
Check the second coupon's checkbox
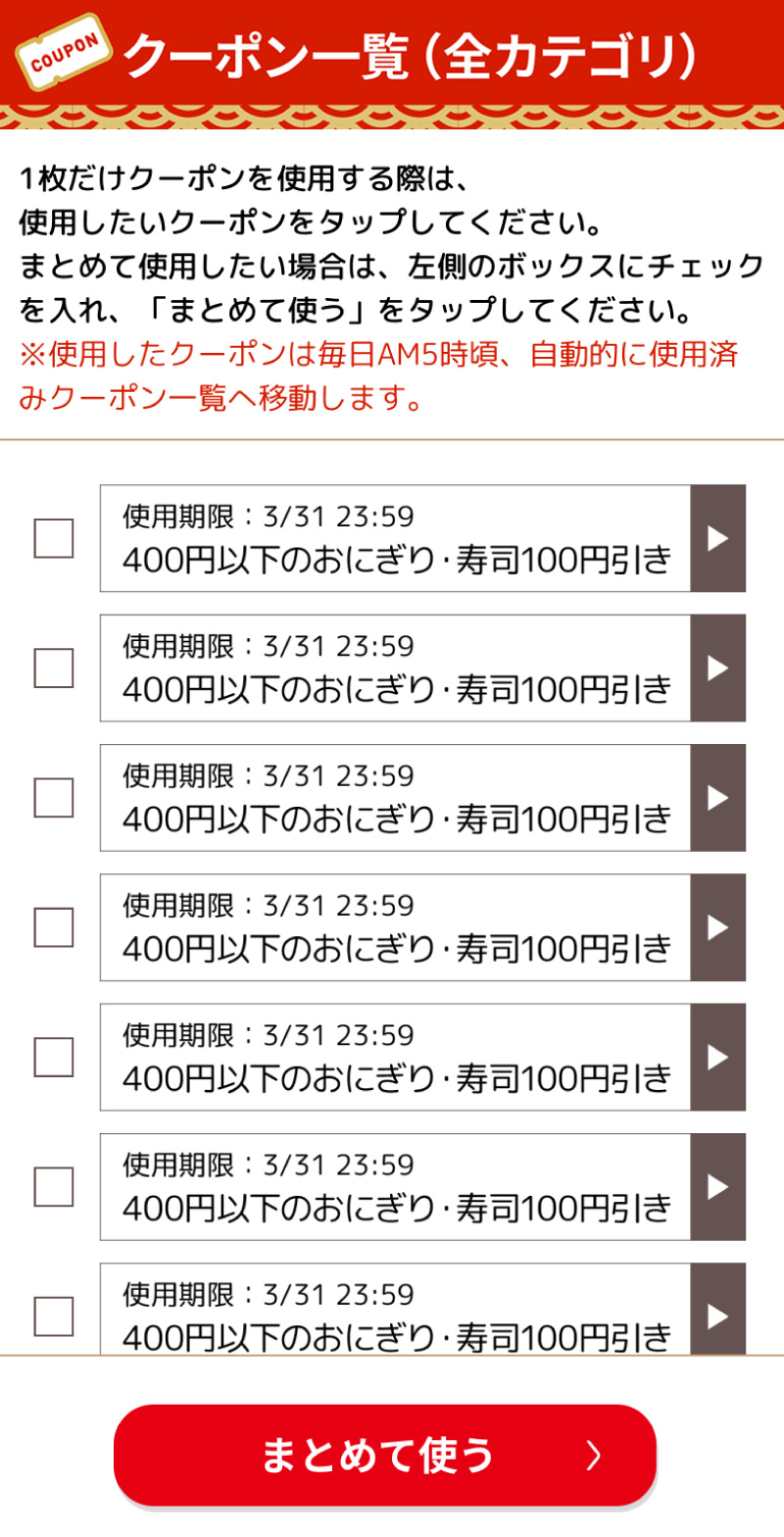[54, 669]
